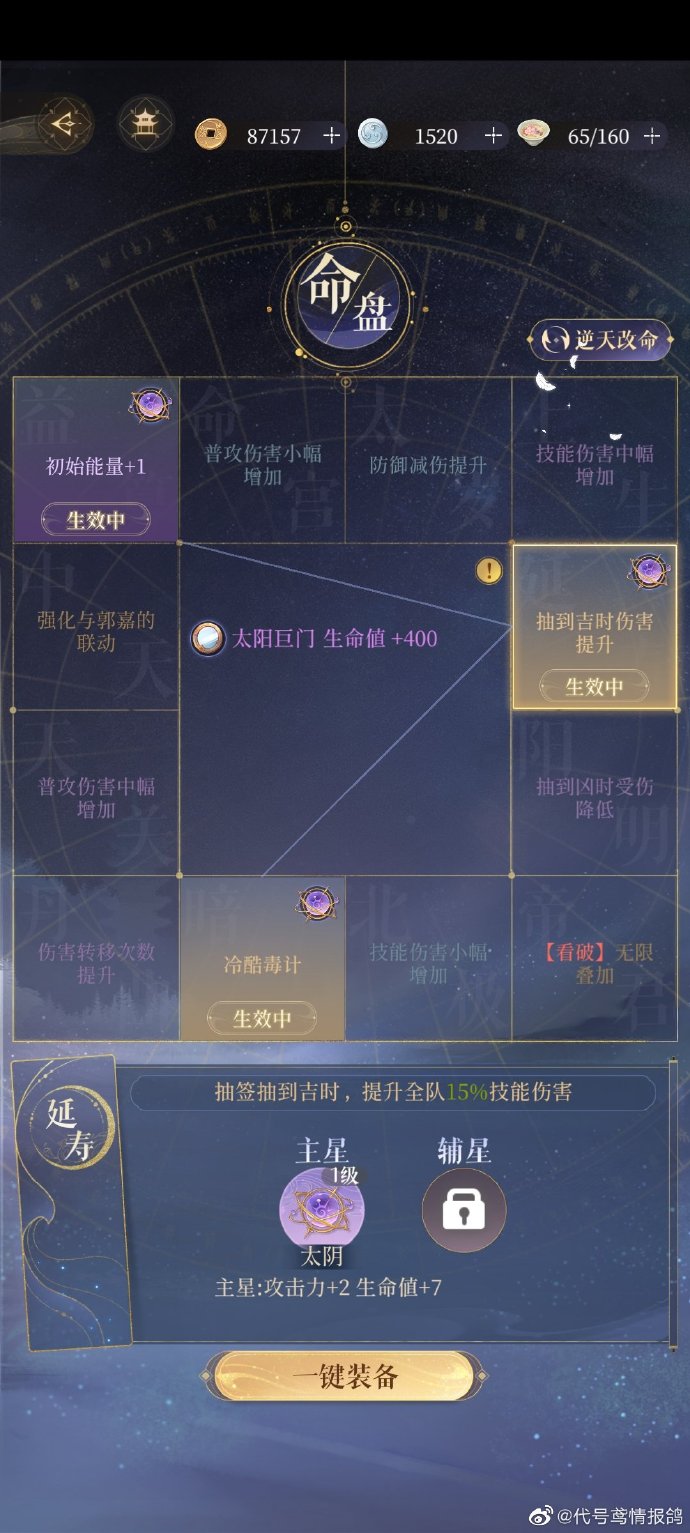Viewport: 690px width, 1533px height.
Task: Select the 初始能量+1 tile
Action: [x=96, y=465]
